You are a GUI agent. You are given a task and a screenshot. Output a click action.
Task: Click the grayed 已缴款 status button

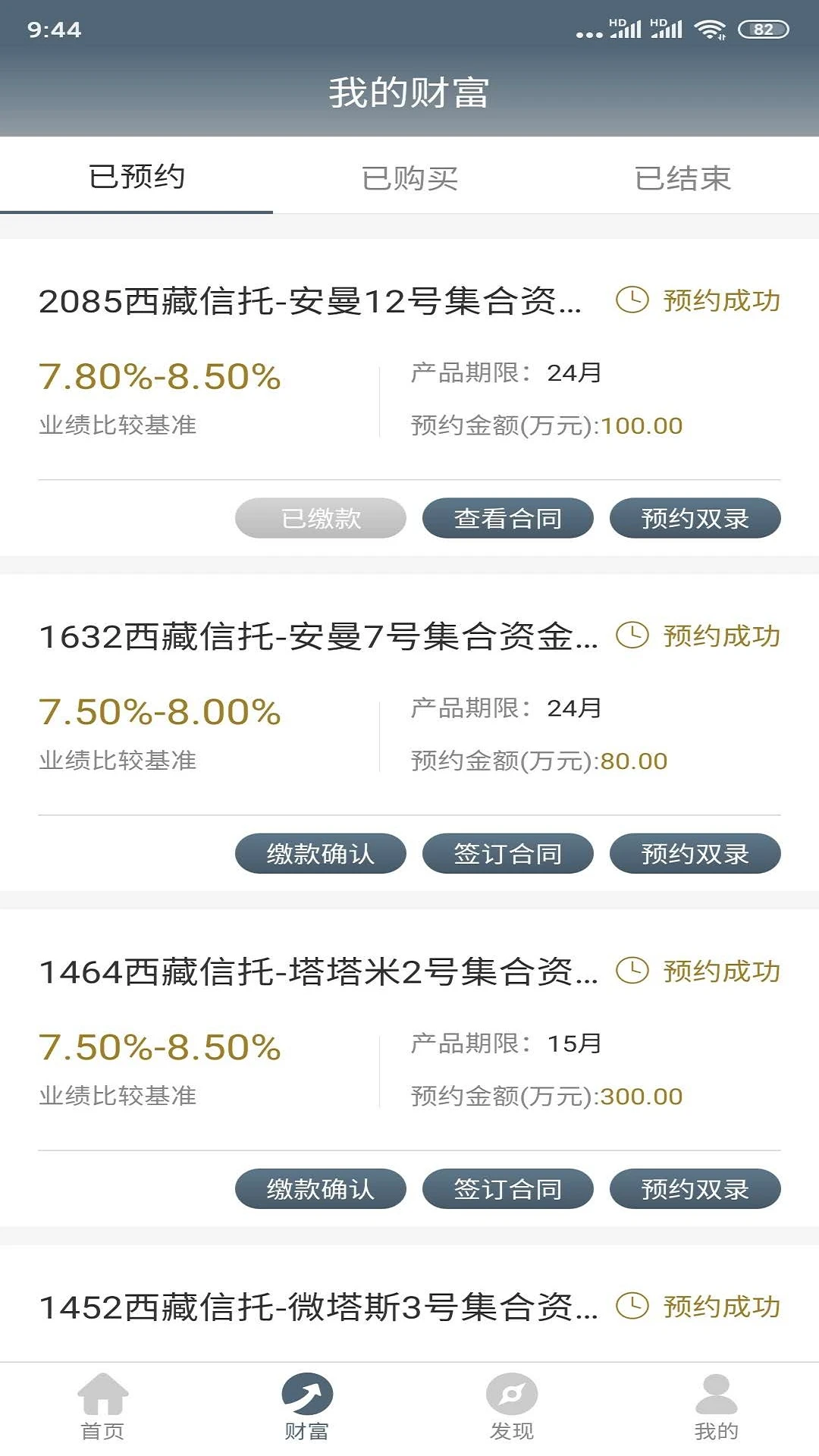(x=321, y=518)
